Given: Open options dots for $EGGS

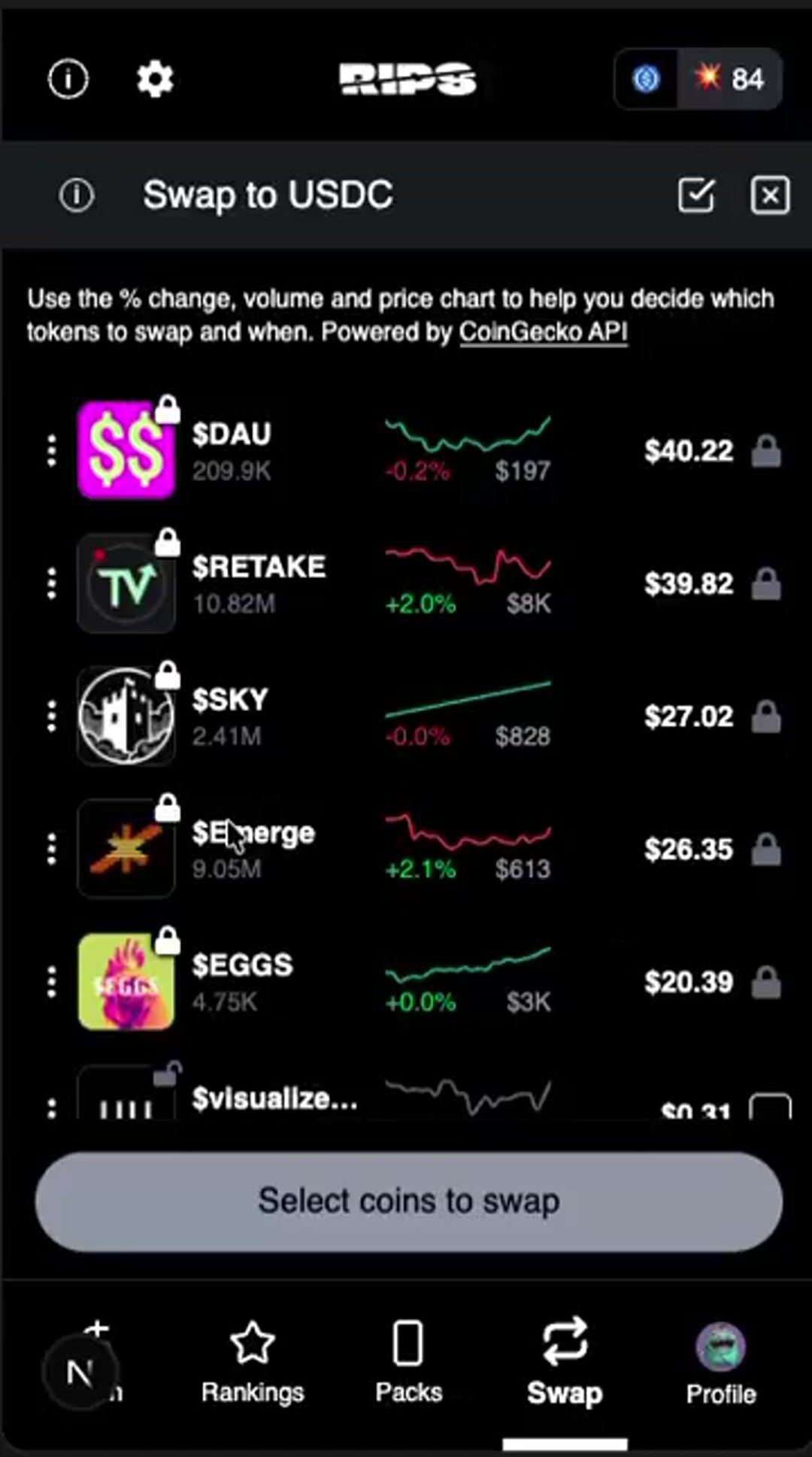Looking at the screenshot, I should (x=51, y=982).
